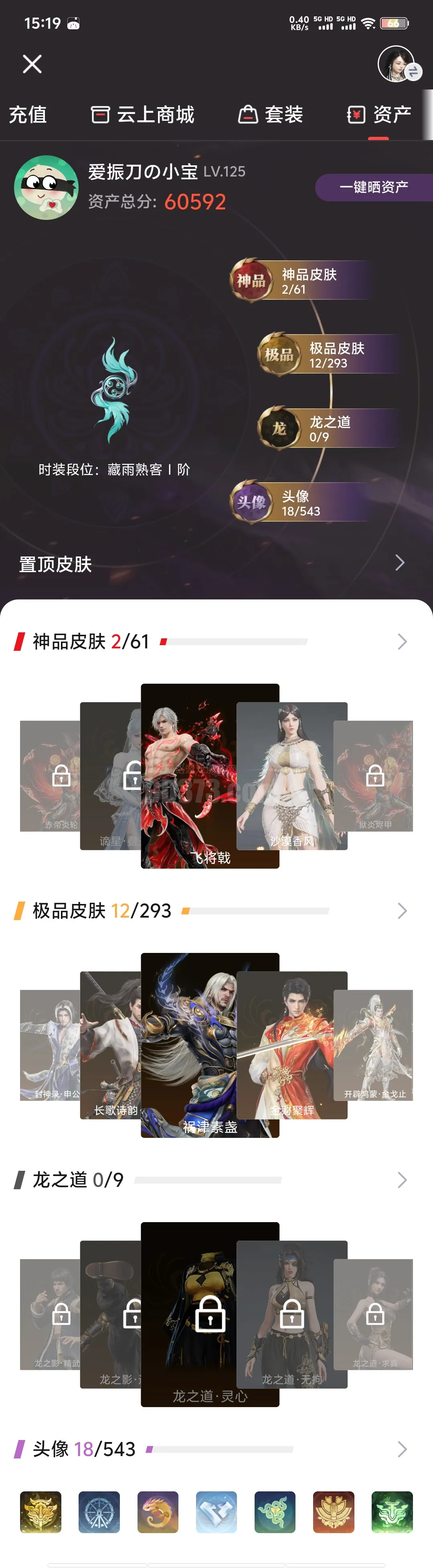
Task: Open the 头像 18/543 badge
Action: click(x=301, y=503)
